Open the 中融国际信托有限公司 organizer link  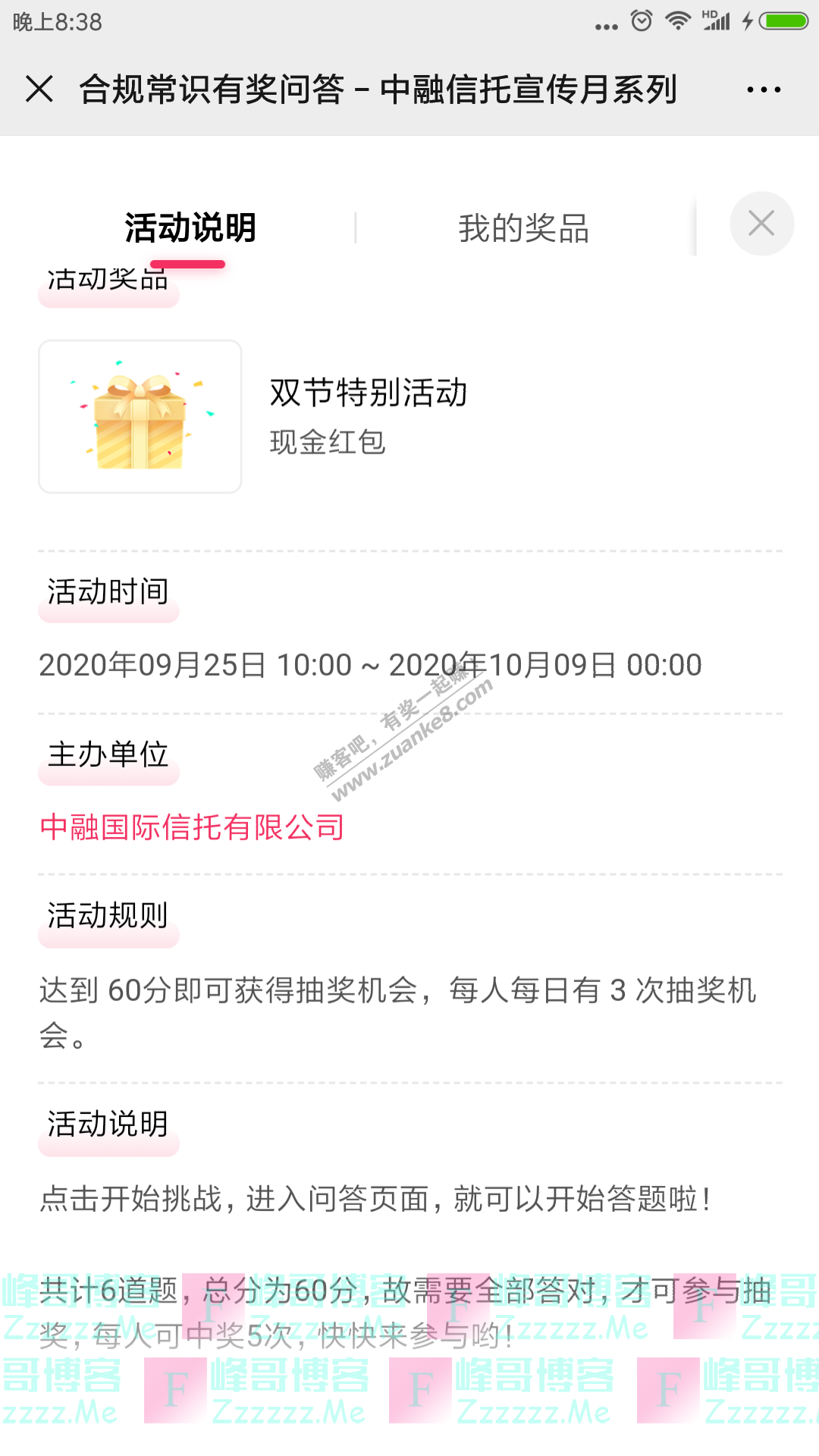pos(192,827)
